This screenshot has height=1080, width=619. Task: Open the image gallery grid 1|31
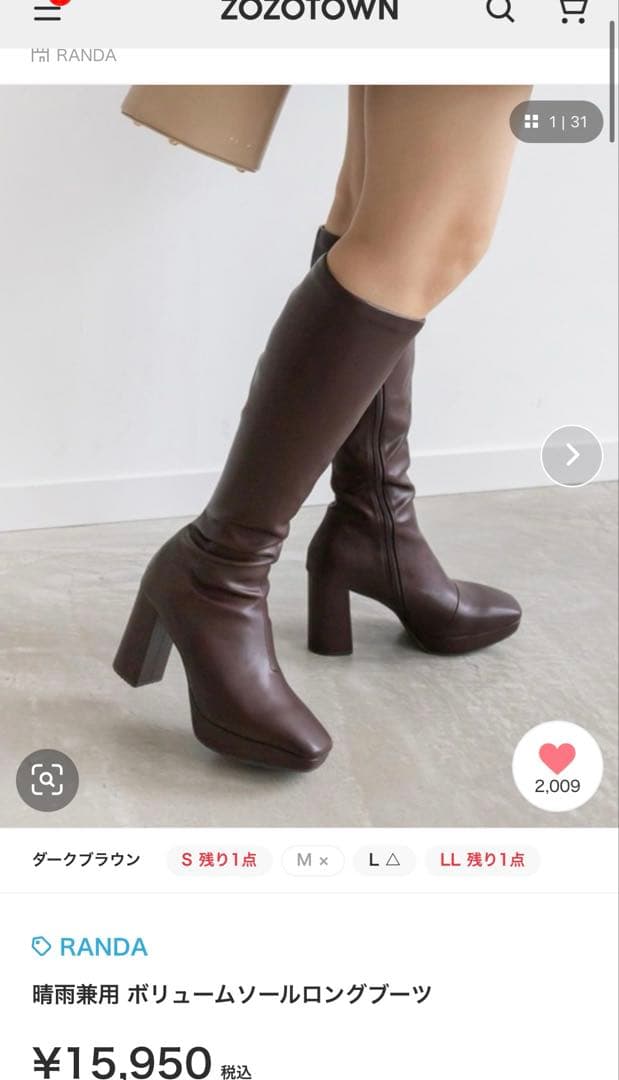(x=557, y=122)
